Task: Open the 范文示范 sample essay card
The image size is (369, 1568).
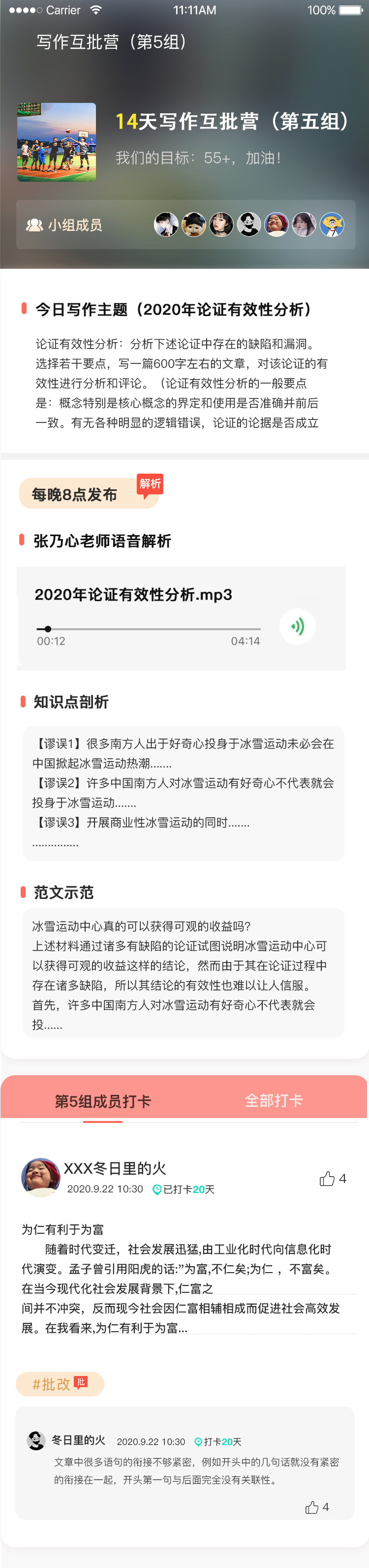Action: point(184,972)
